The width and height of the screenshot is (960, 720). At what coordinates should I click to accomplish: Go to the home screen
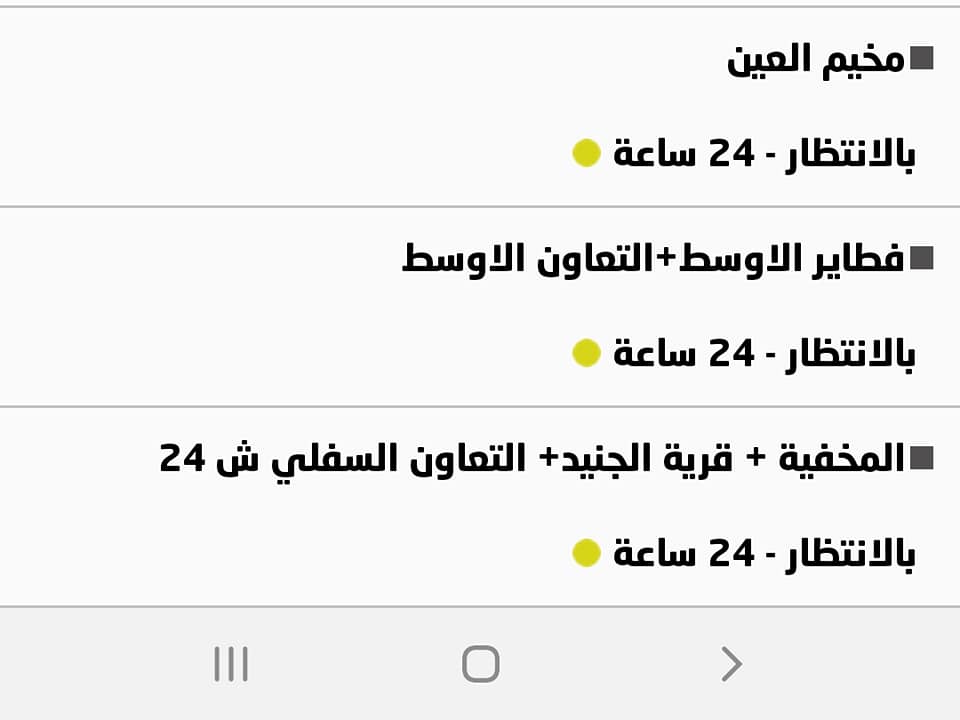pyautogui.click(x=480, y=664)
